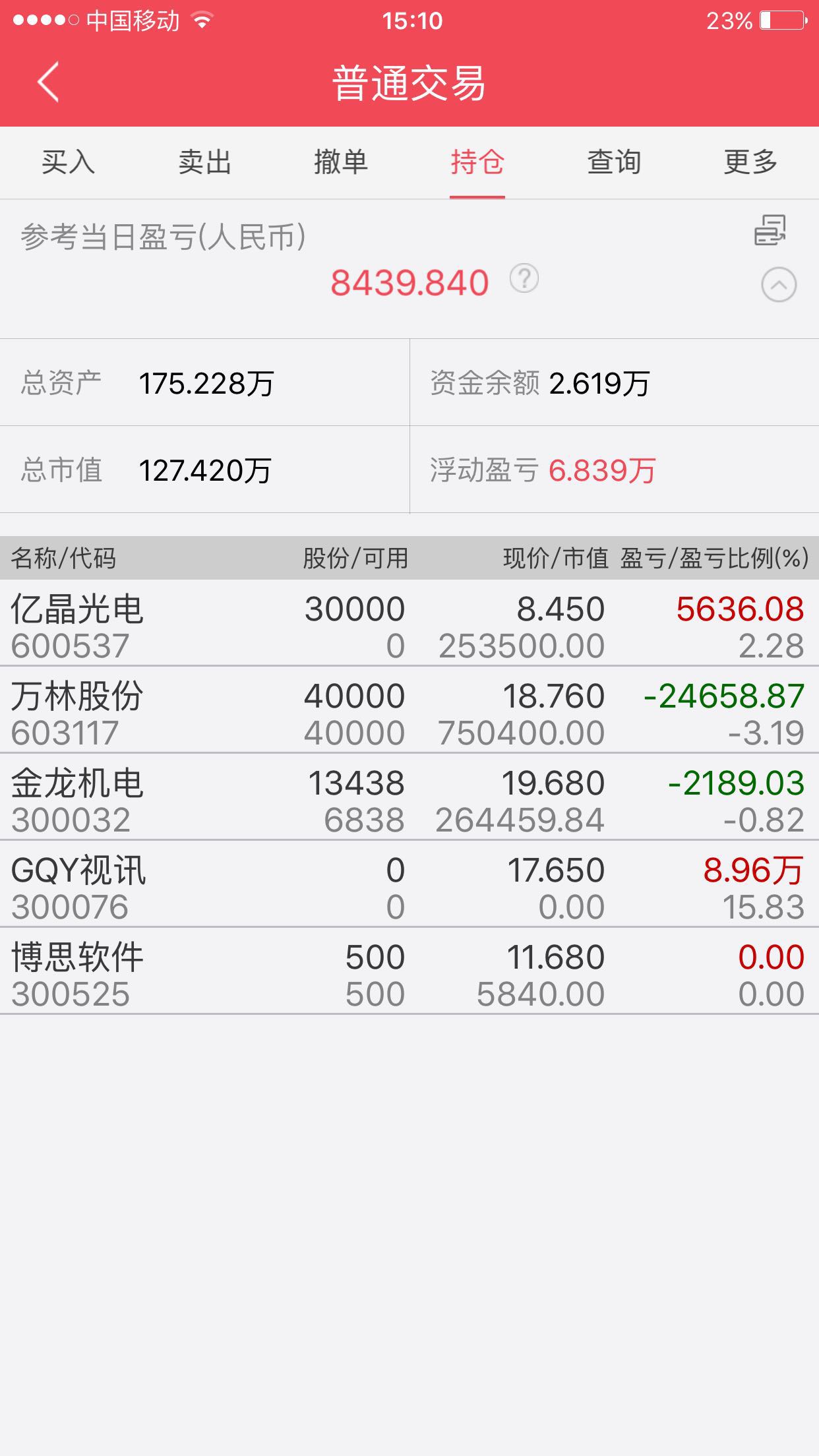Select the 持仓 tab
The image size is (819, 1456).
pyautogui.click(x=477, y=162)
